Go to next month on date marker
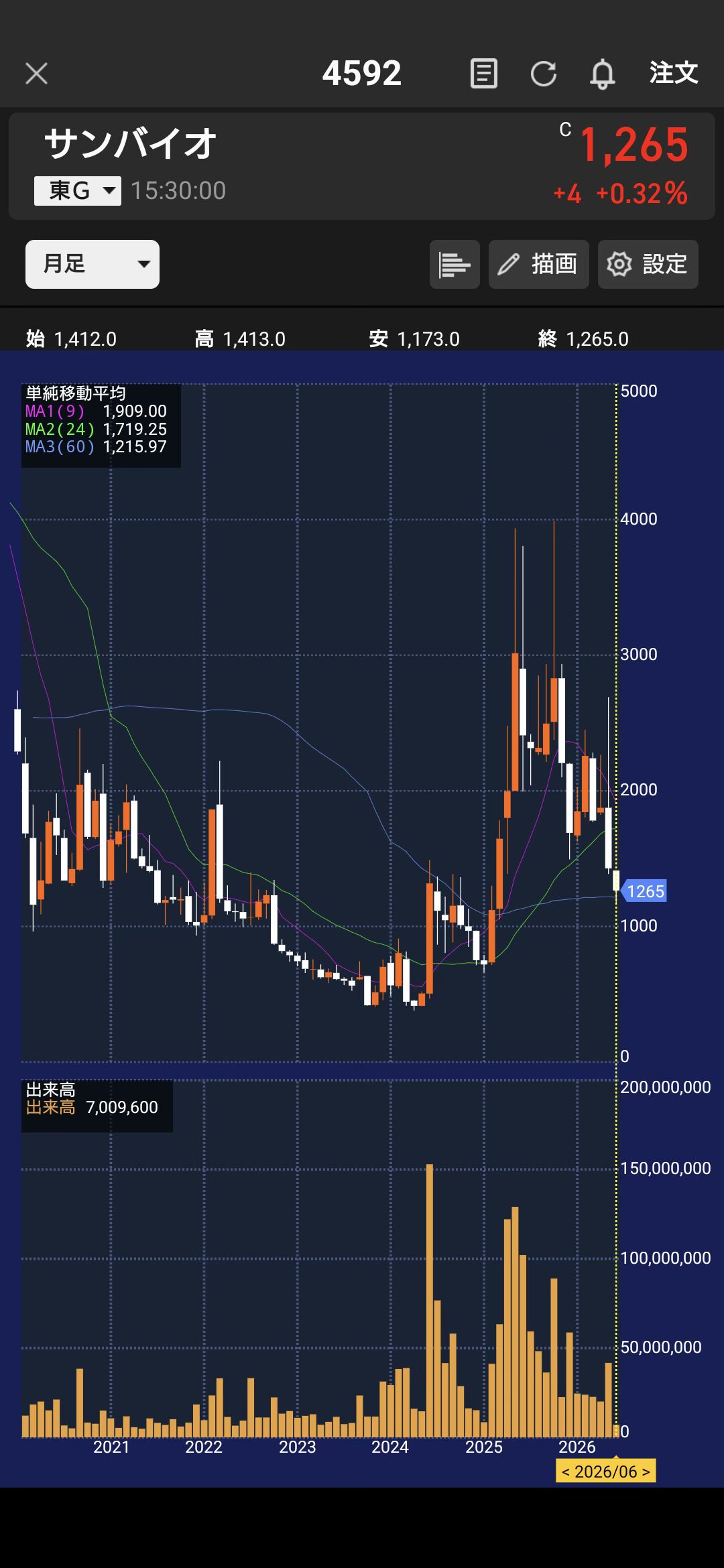This screenshot has height=1568, width=724. pyautogui.click(x=646, y=1472)
